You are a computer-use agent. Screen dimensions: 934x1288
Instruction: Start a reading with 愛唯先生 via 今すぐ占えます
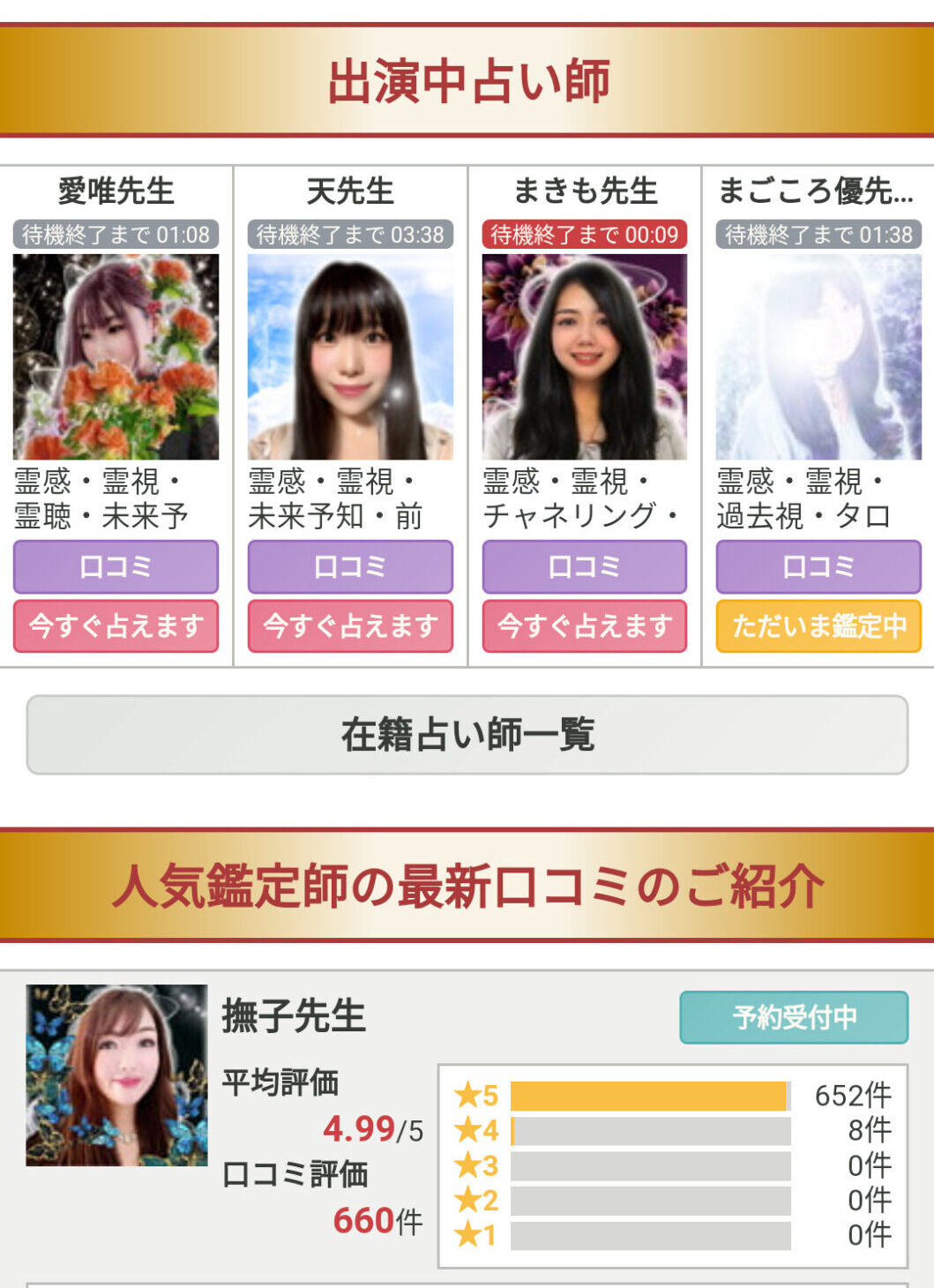click(113, 626)
